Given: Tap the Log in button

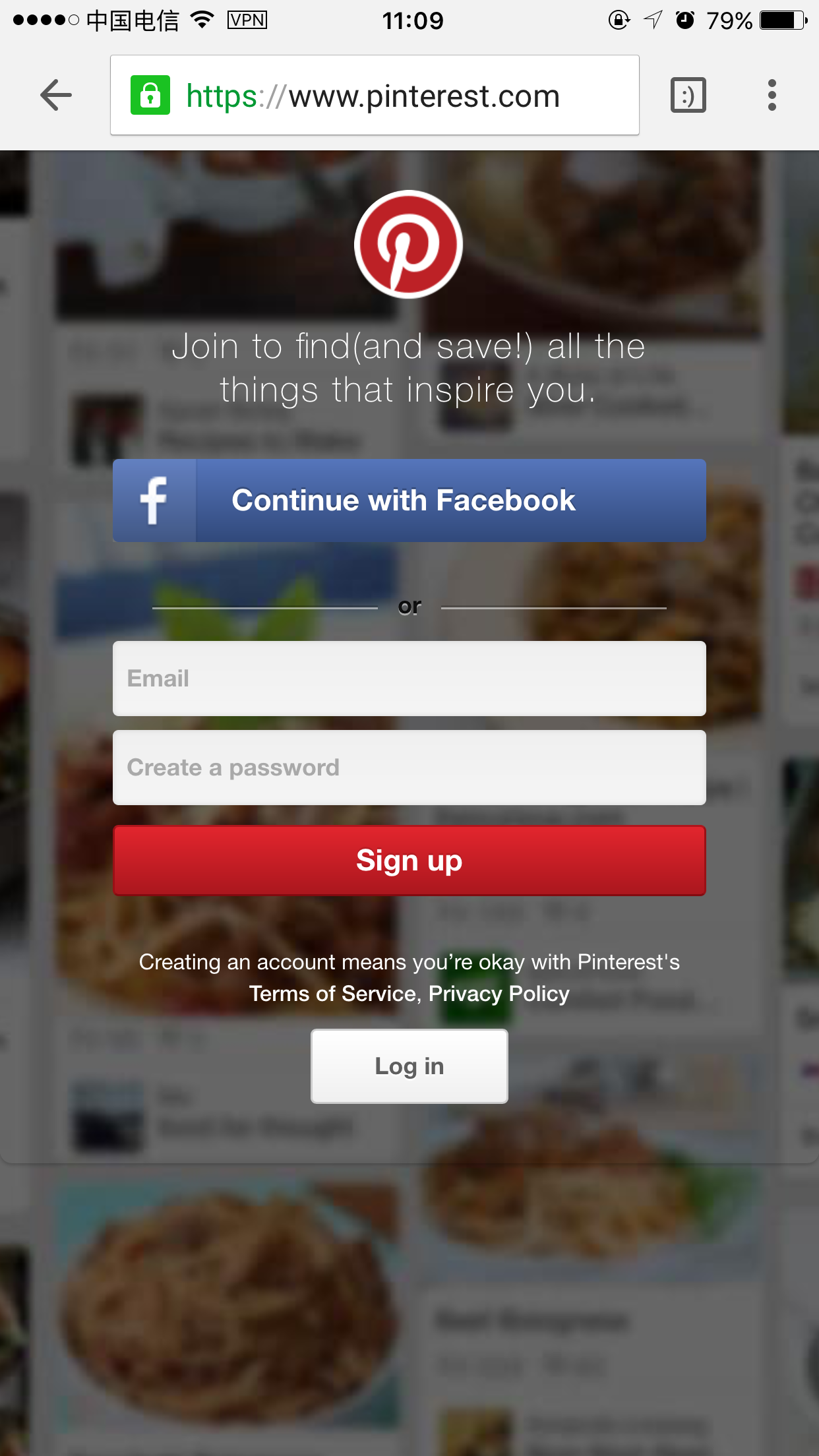Looking at the screenshot, I should pos(409,1066).
